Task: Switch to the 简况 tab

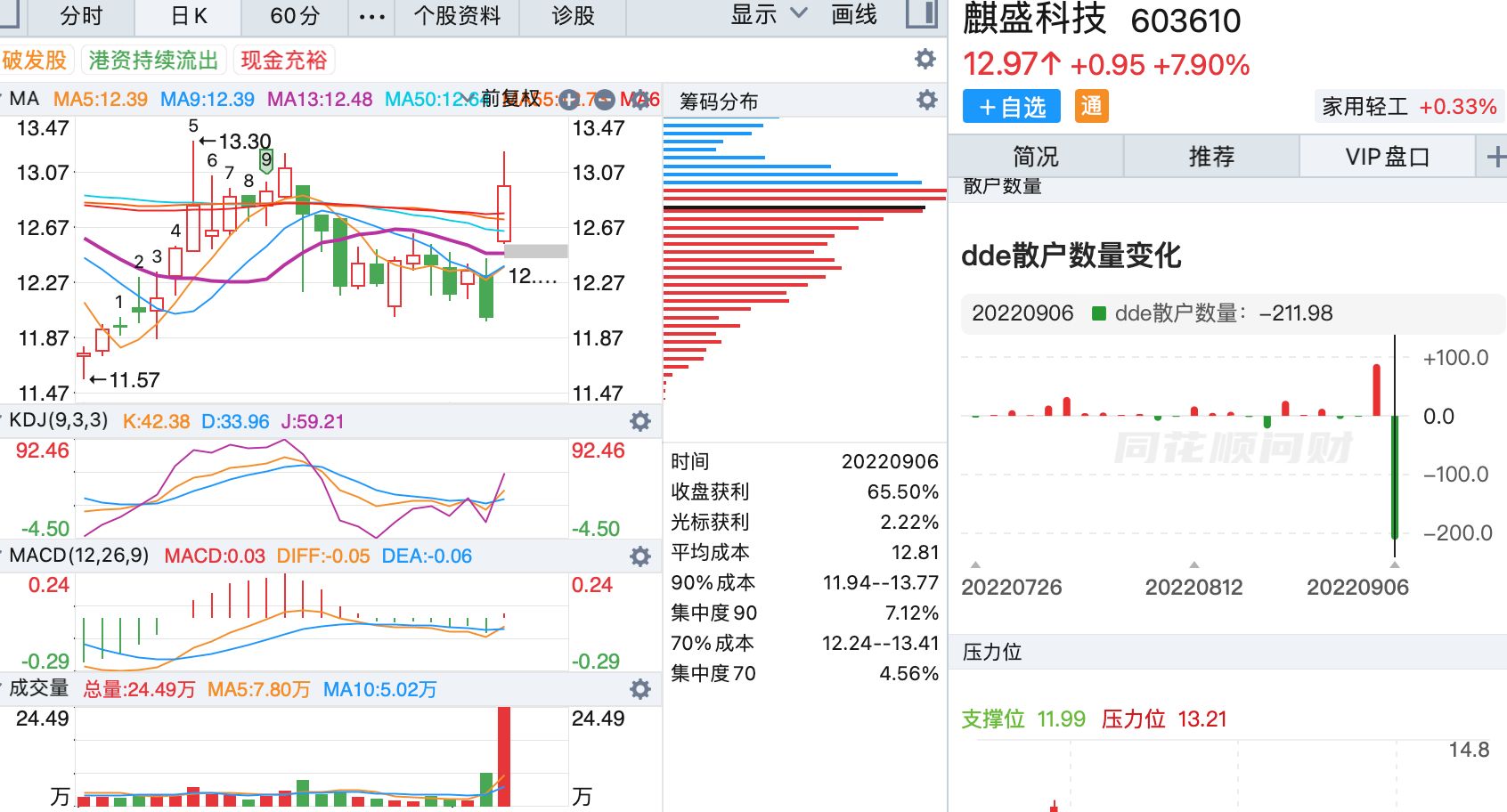Action: point(1036,157)
